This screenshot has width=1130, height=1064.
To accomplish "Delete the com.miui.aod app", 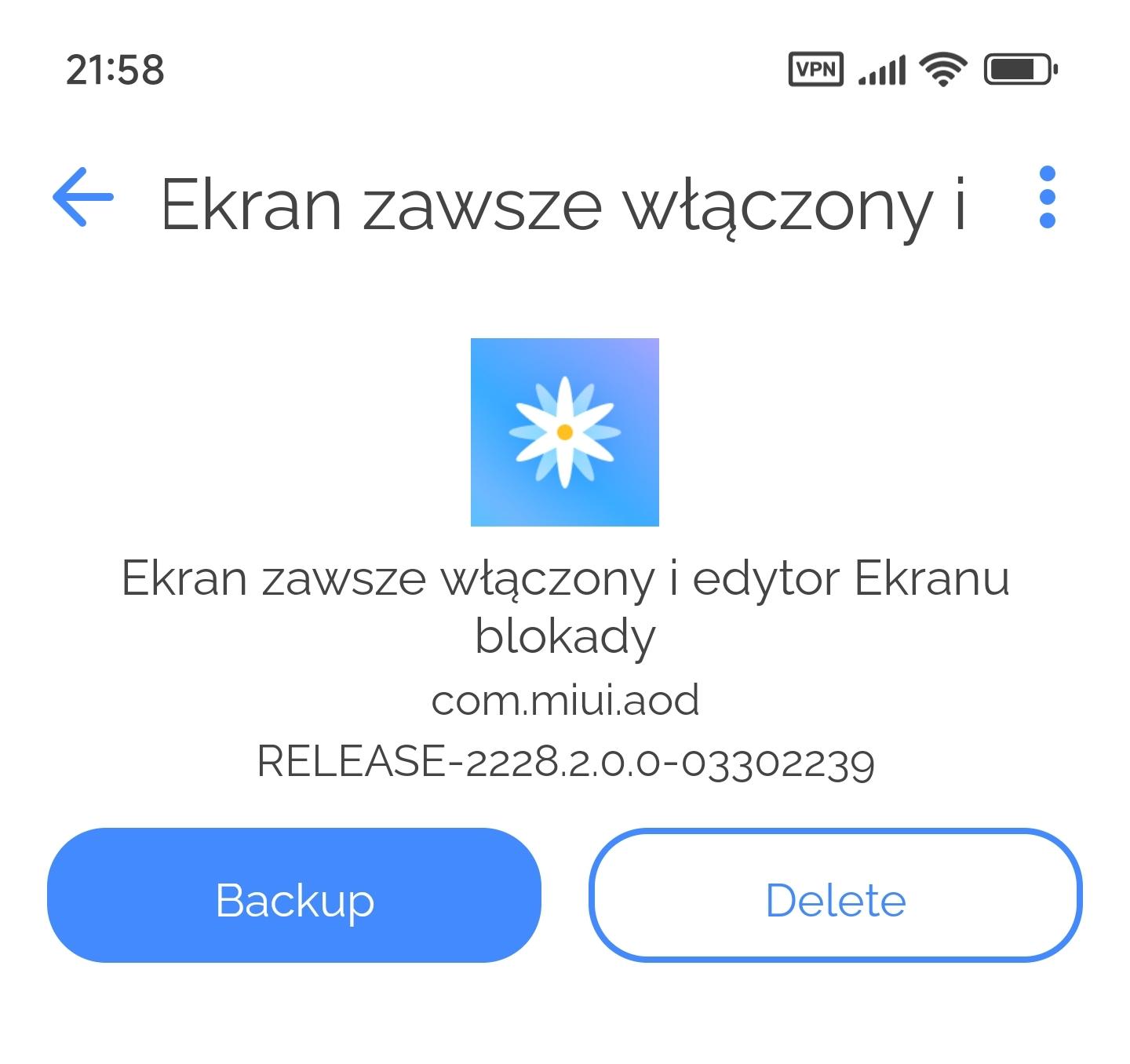I will (x=835, y=895).
